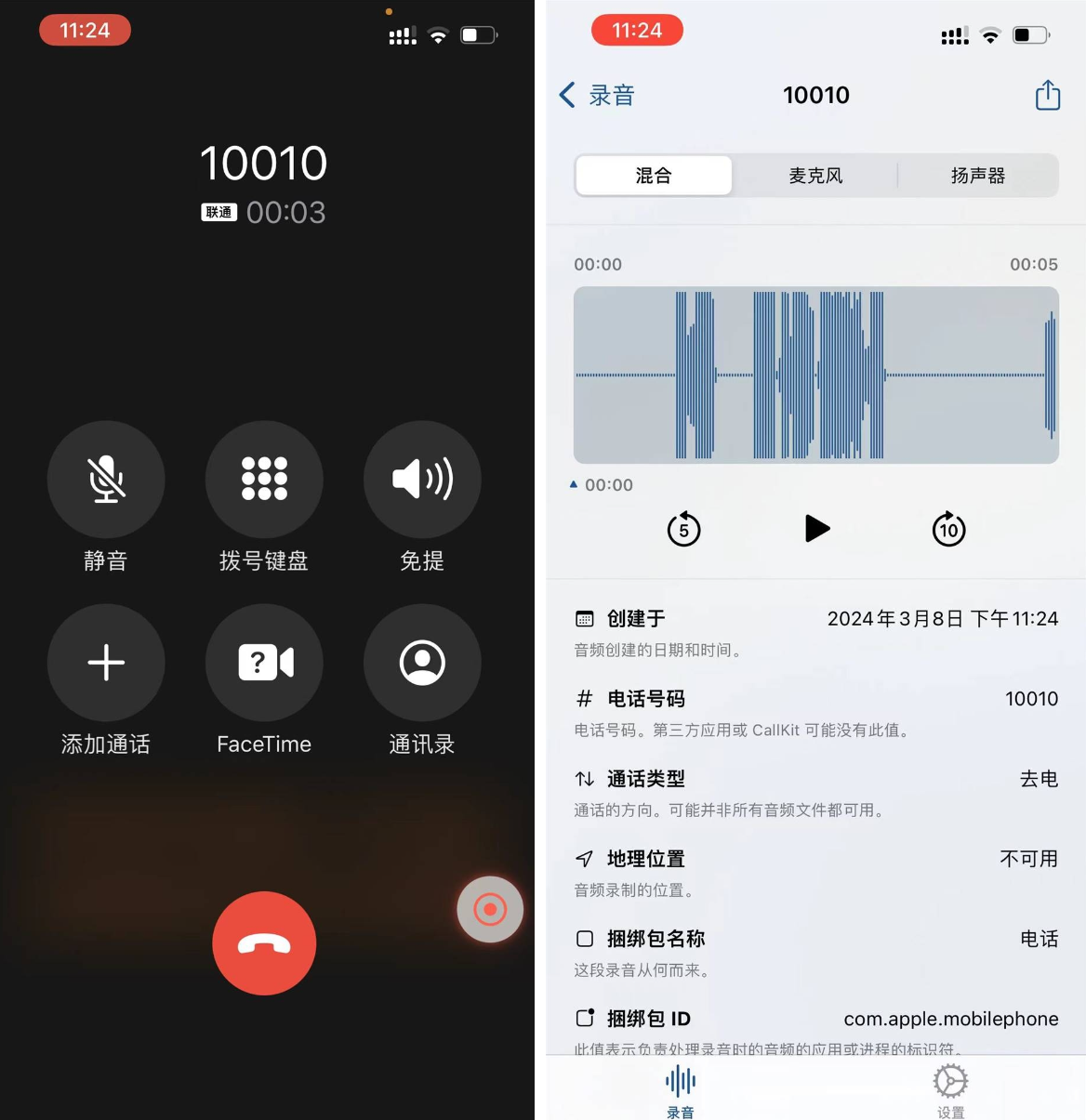The width and height of the screenshot is (1086, 1120).
Task: Switch to the 扬声器 track
Action: click(x=977, y=176)
